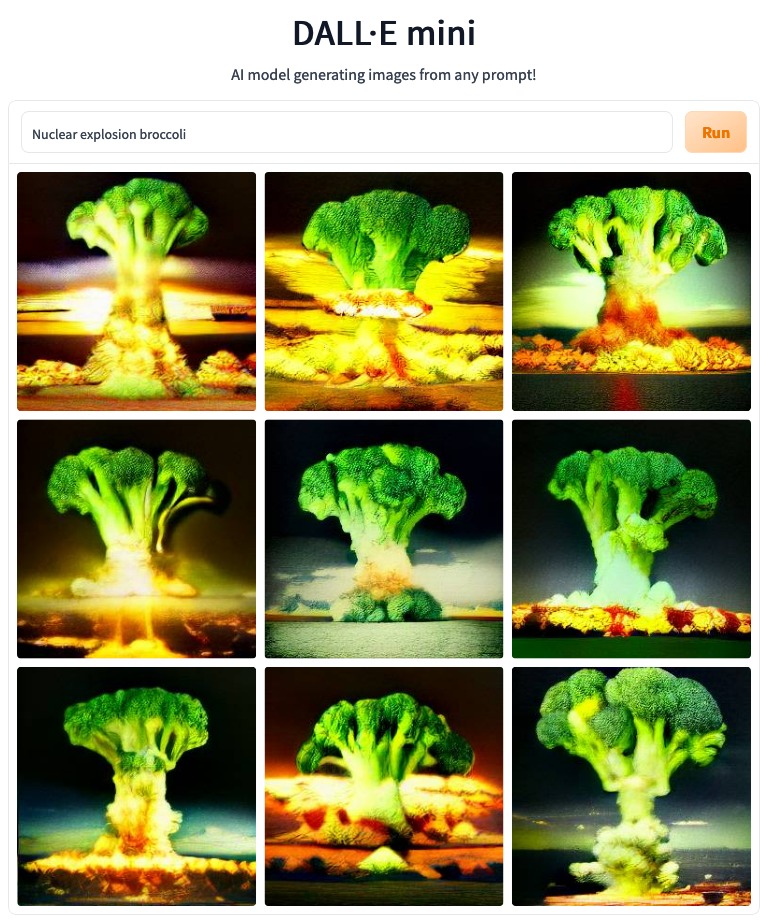Image resolution: width=768 pixels, height=923 pixels.
Task: Select the broccoli mushroom cloud with bright yellow blast base
Action: (x=384, y=291)
